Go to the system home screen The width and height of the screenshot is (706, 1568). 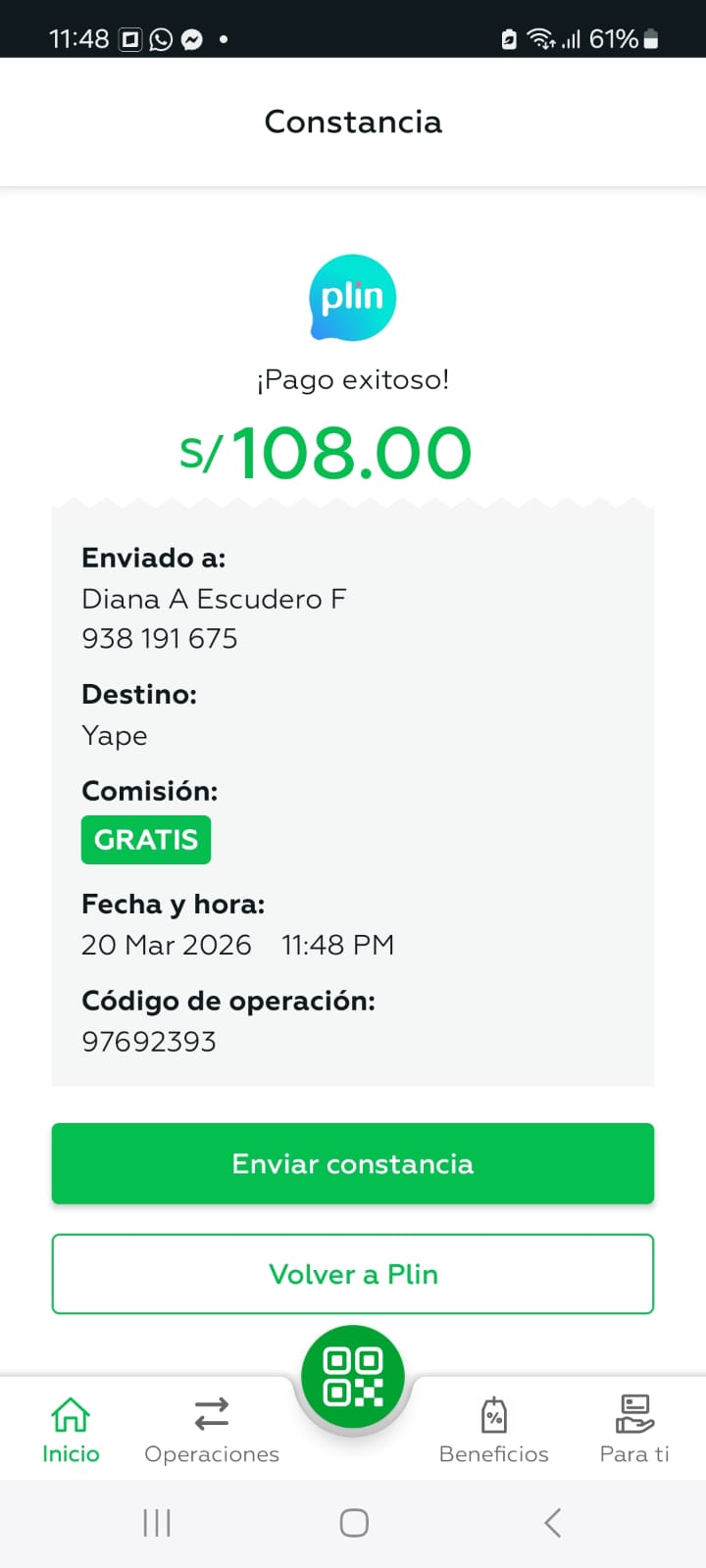tap(354, 1523)
